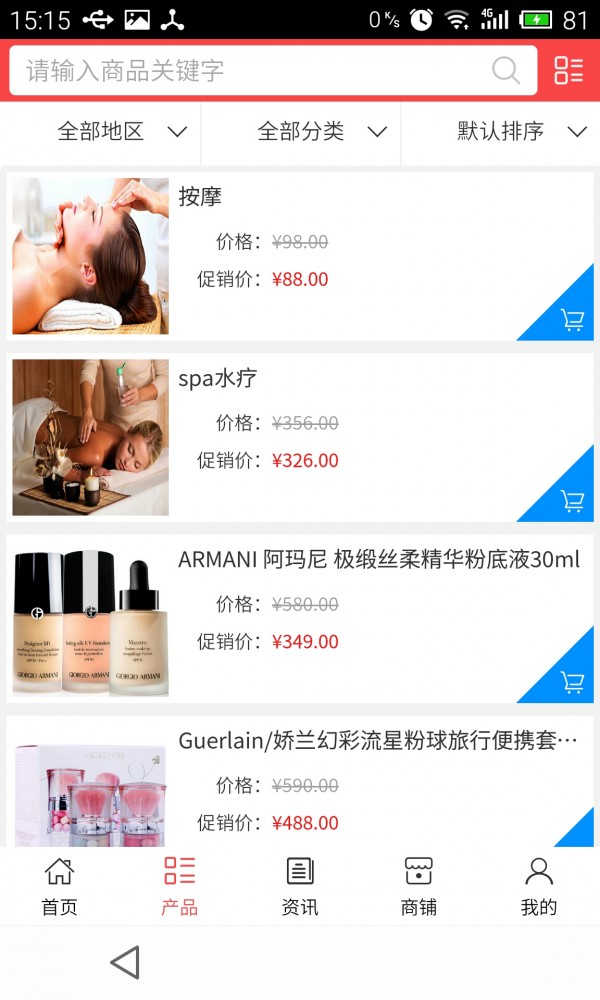Expand the 全部分类 category dropdown
Image resolution: width=600 pixels, height=1000 pixels.
pos(322,132)
